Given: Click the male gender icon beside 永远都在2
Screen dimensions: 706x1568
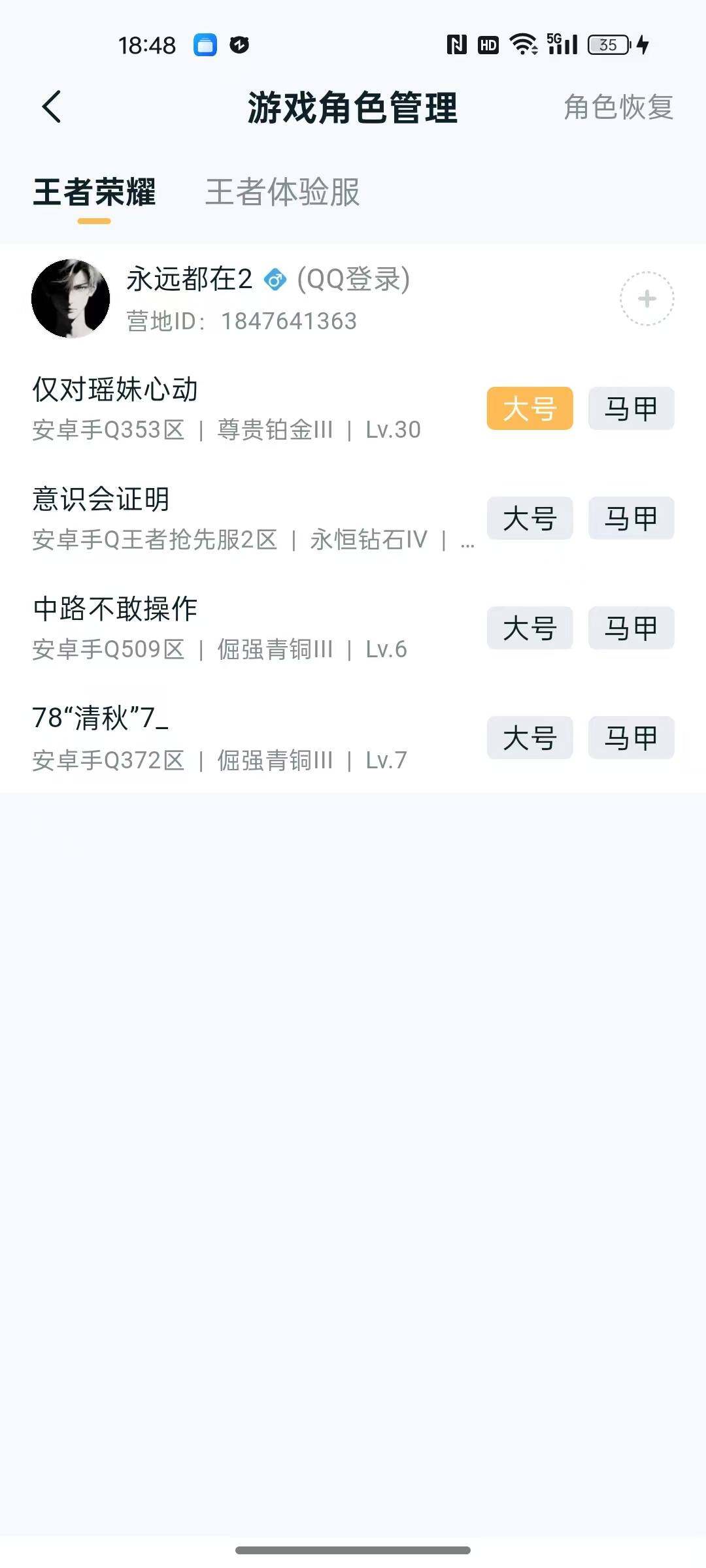Looking at the screenshot, I should coord(275,280).
